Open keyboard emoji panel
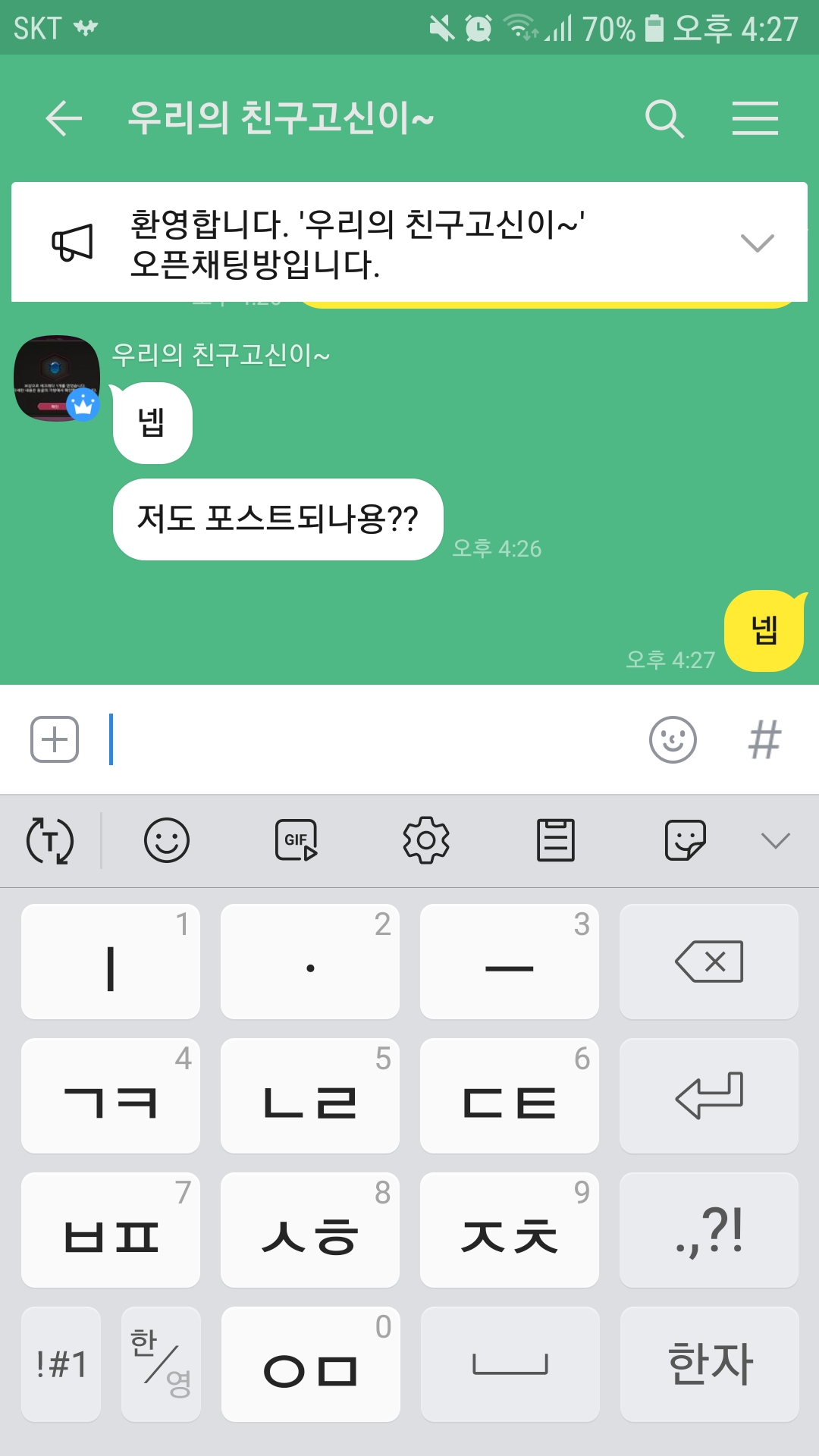Screen dimensions: 819x1456 pos(167,840)
